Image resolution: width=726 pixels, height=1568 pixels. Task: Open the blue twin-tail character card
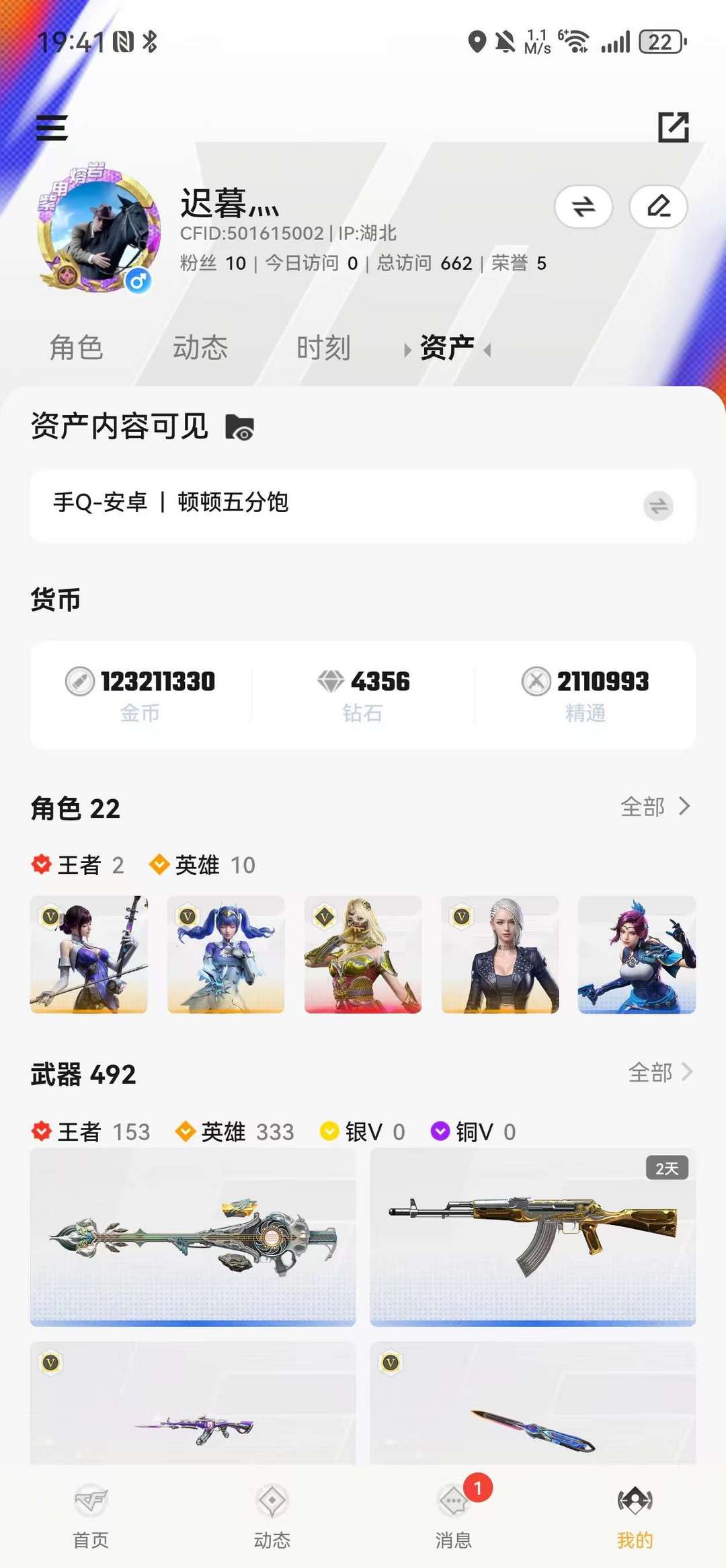pos(226,954)
